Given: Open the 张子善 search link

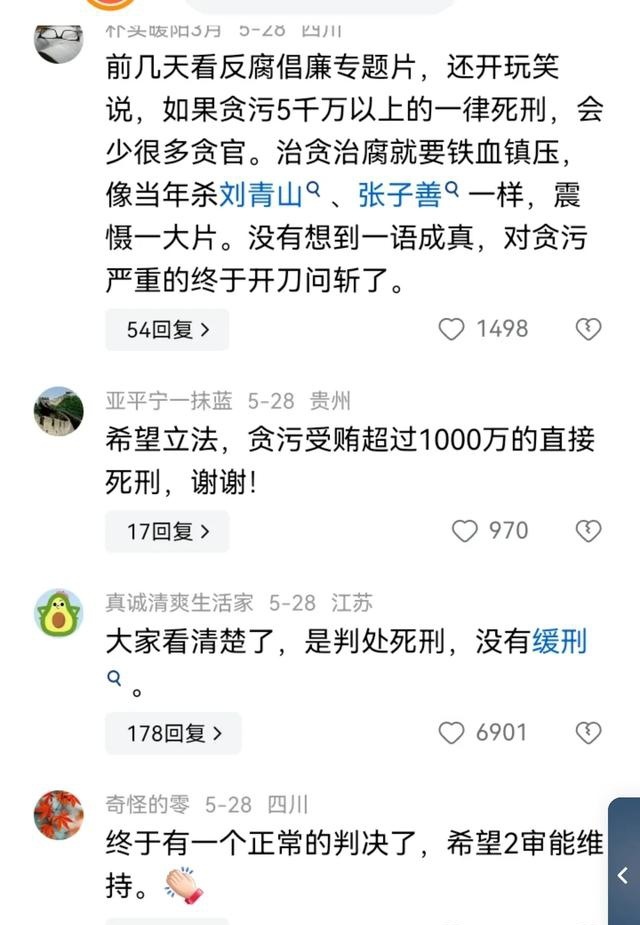Looking at the screenshot, I should [401, 194].
